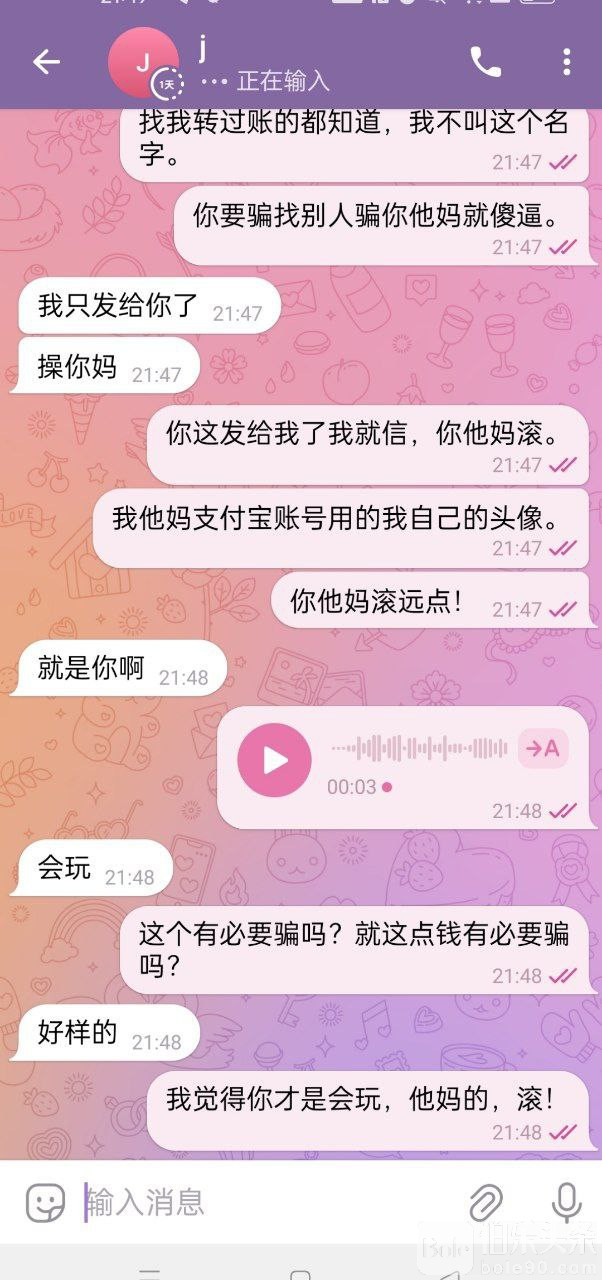The width and height of the screenshot is (602, 1280).
Task: Open the sticker and emoji panel
Action: [x=45, y=1201]
